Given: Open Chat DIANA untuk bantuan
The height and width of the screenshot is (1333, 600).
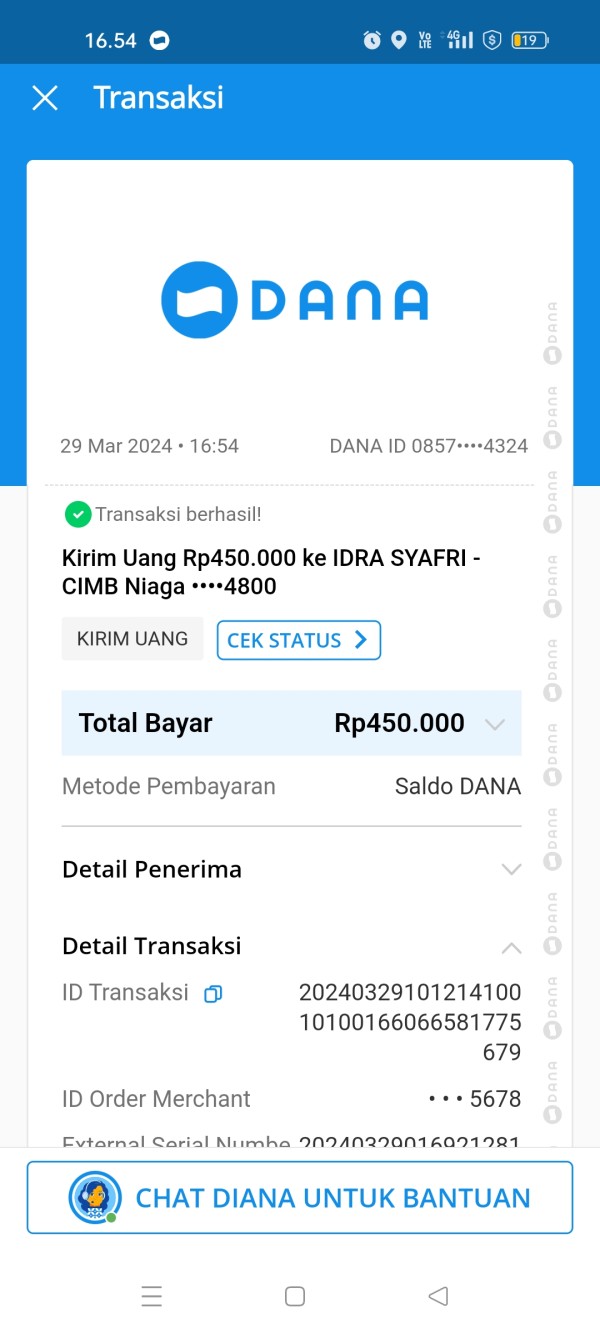Looking at the screenshot, I should point(300,1197).
